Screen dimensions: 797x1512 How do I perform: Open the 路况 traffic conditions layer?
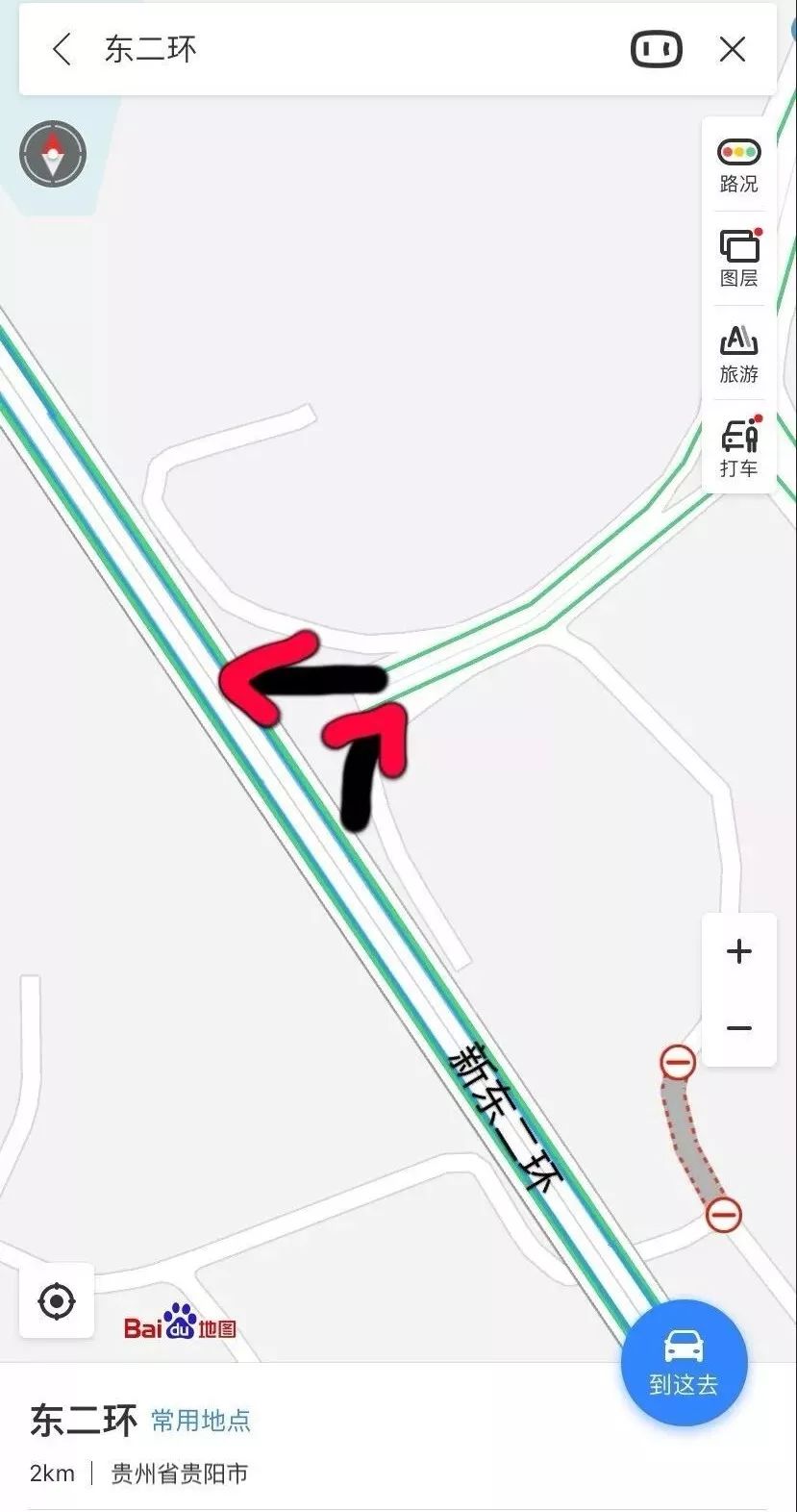[737, 164]
